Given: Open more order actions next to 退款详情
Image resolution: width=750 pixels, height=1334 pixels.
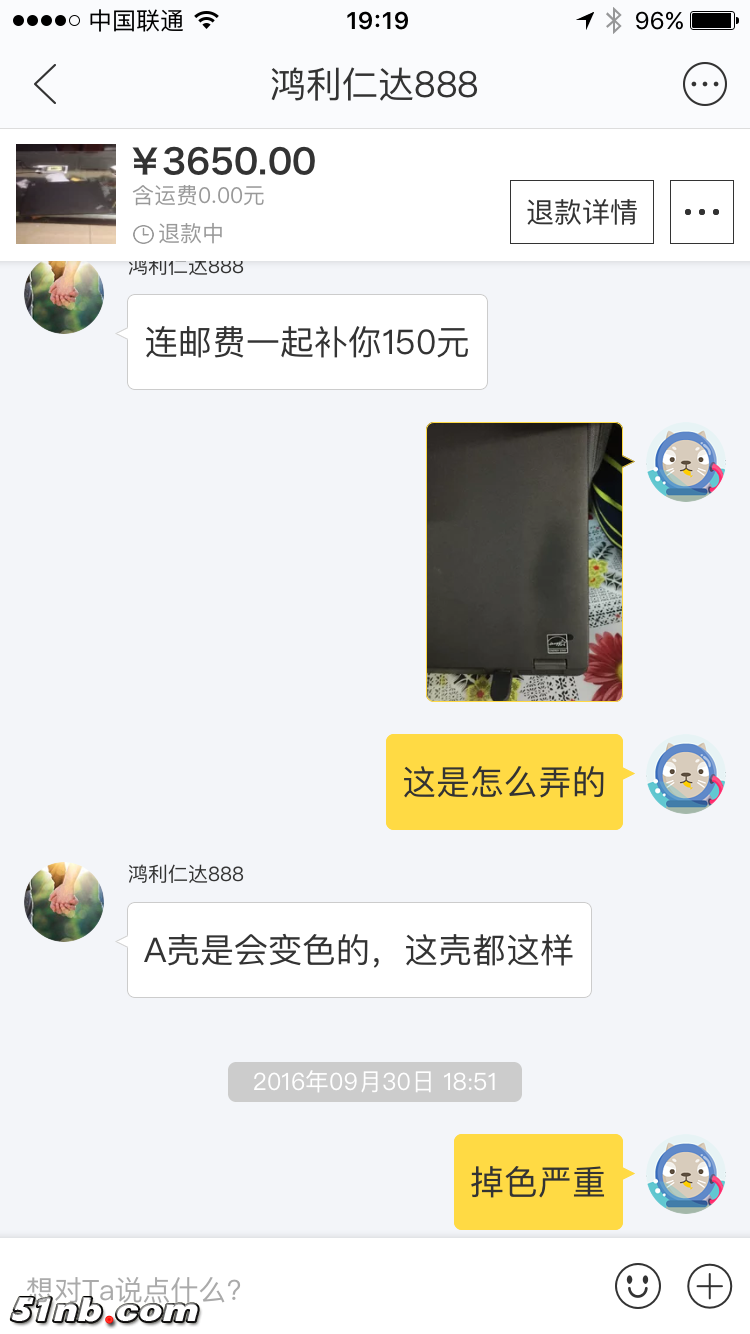Looking at the screenshot, I should [x=701, y=212].
